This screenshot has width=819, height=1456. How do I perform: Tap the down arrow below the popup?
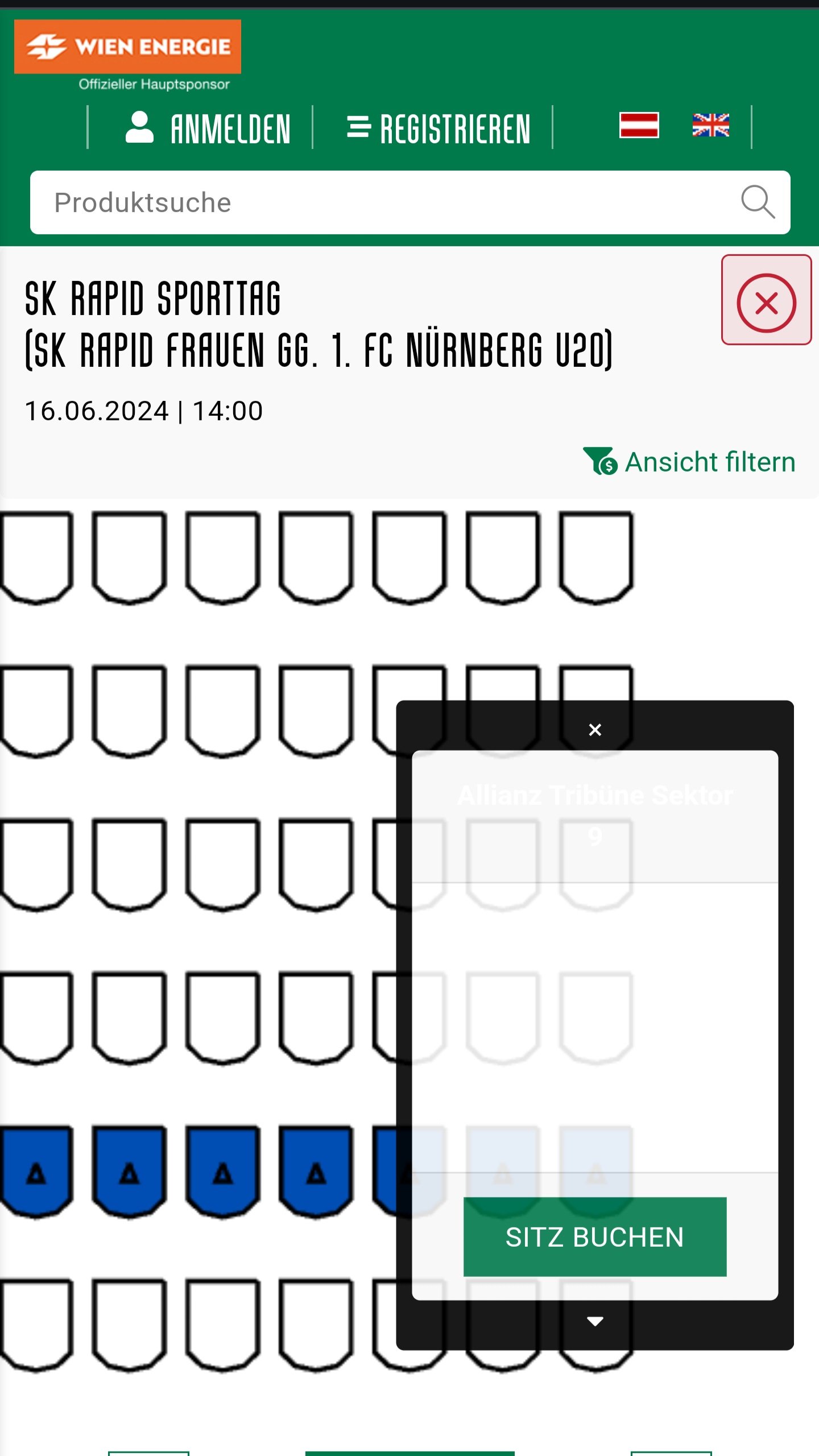click(x=595, y=1321)
